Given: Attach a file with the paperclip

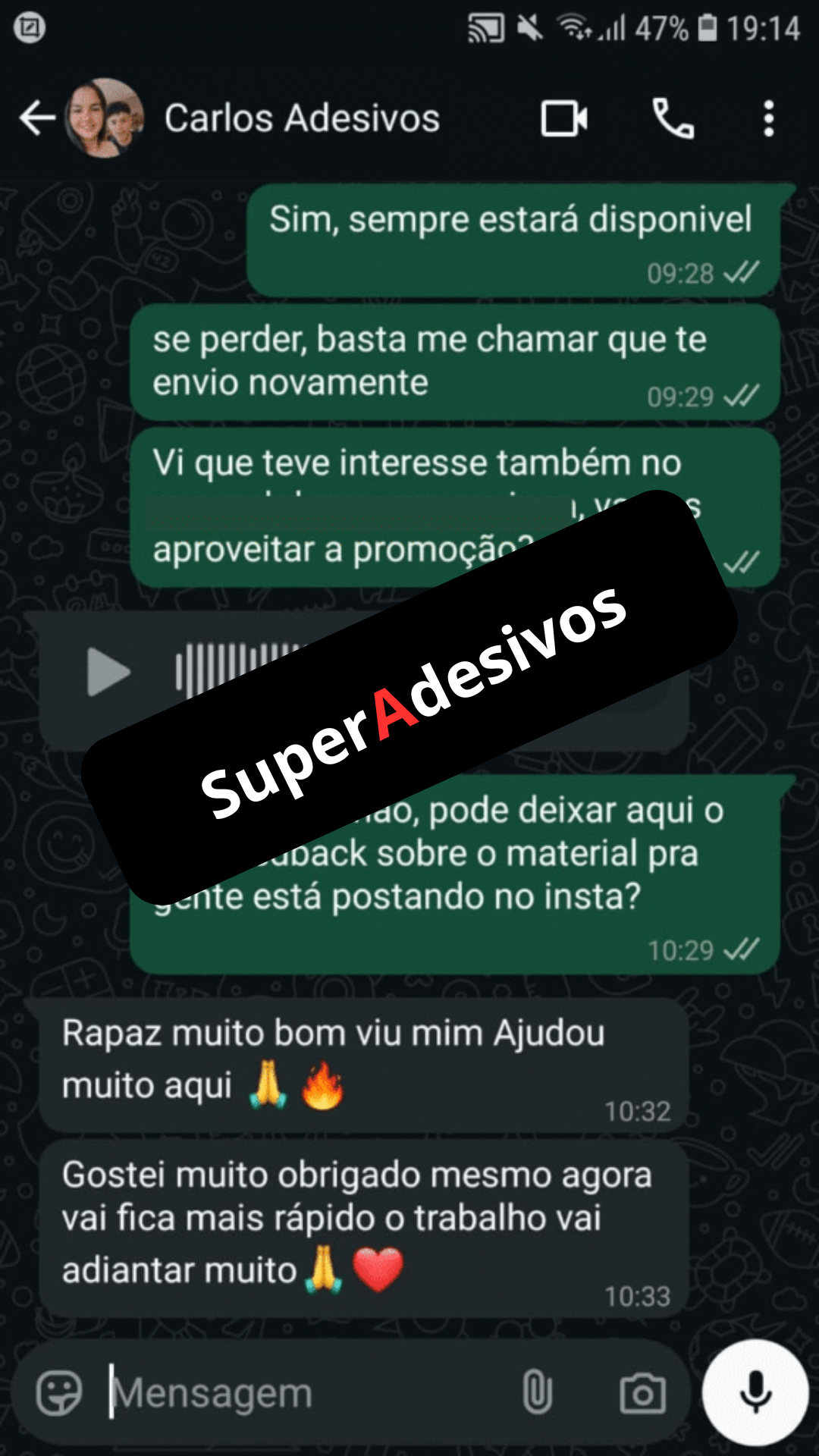Looking at the screenshot, I should [x=537, y=1392].
